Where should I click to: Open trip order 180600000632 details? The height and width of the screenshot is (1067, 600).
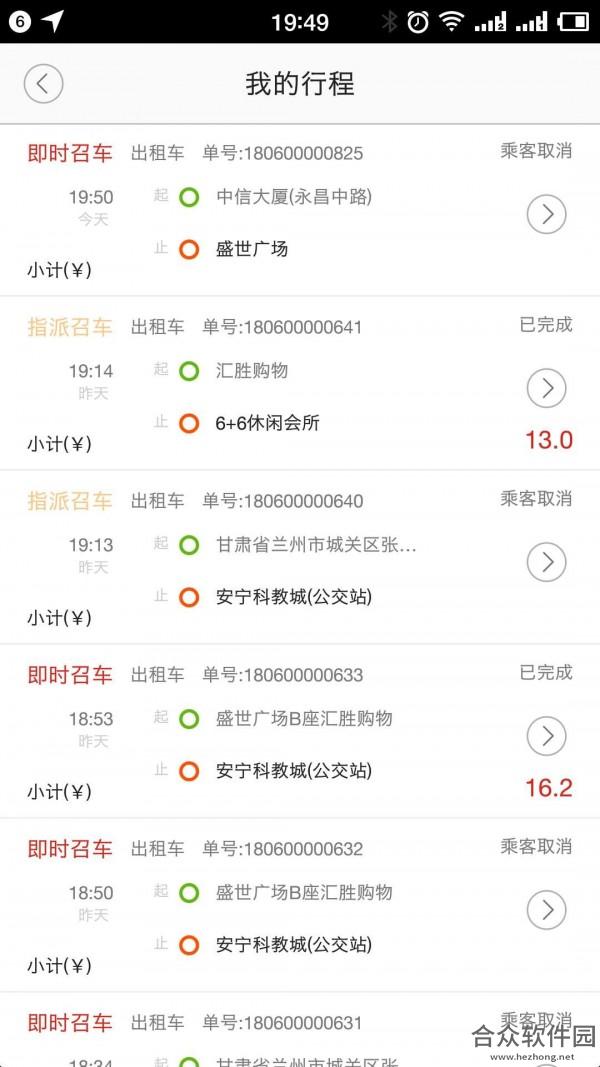[300, 905]
